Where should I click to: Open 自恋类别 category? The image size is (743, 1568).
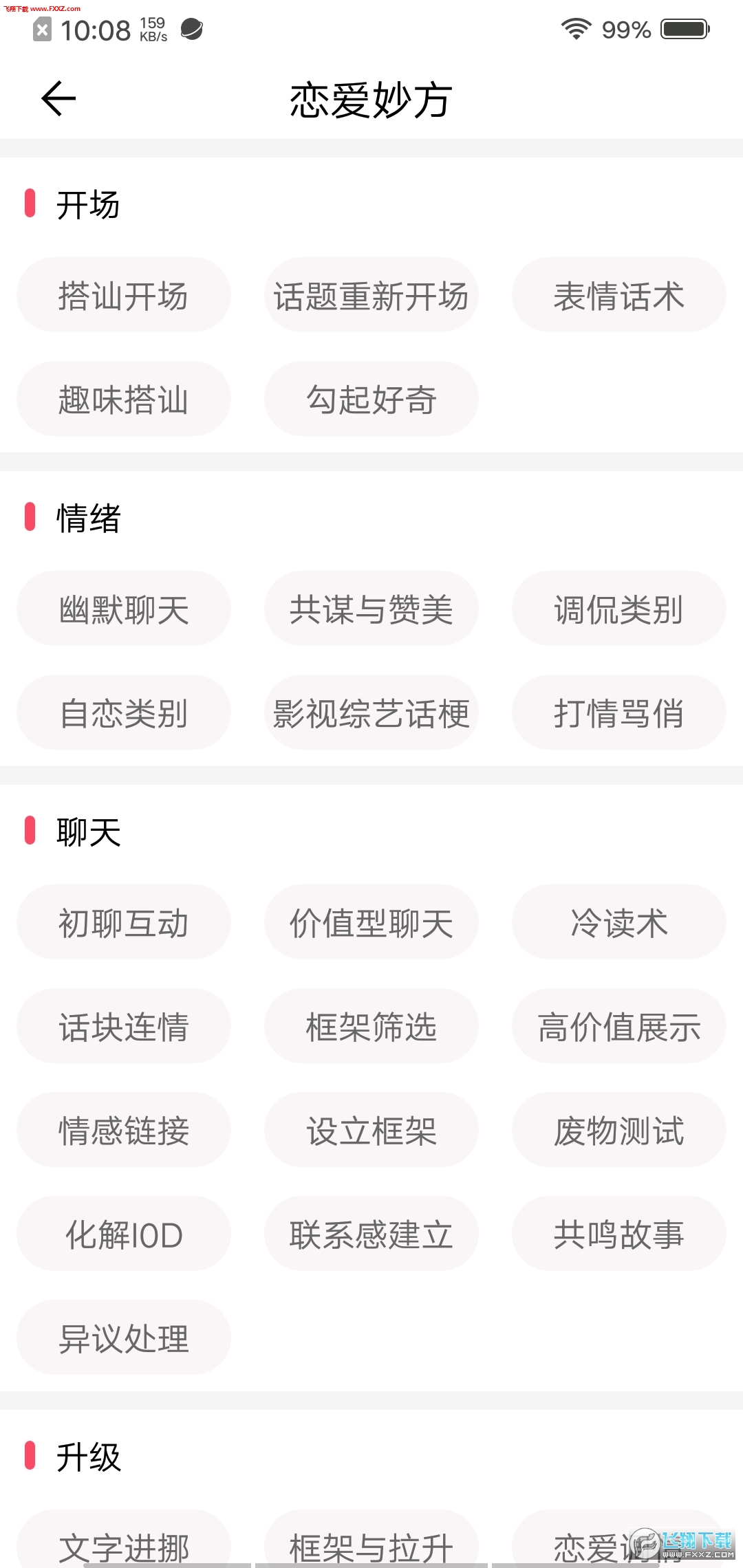[x=124, y=712]
